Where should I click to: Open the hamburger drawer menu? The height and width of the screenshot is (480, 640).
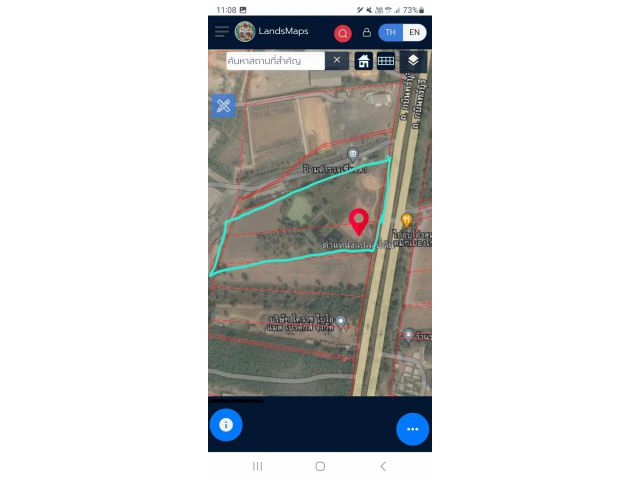point(221,32)
